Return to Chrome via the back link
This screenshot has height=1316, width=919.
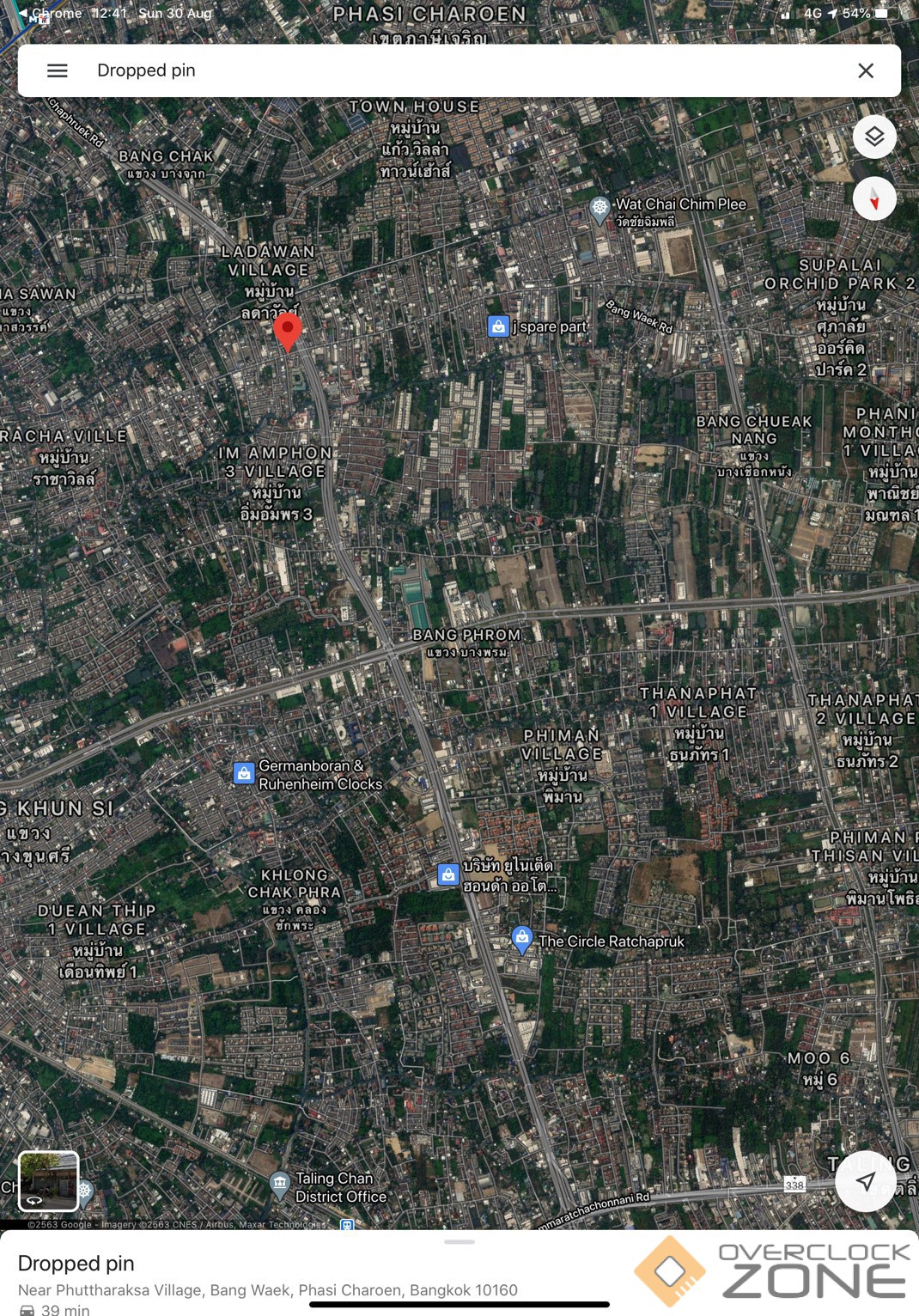[x=52, y=13]
